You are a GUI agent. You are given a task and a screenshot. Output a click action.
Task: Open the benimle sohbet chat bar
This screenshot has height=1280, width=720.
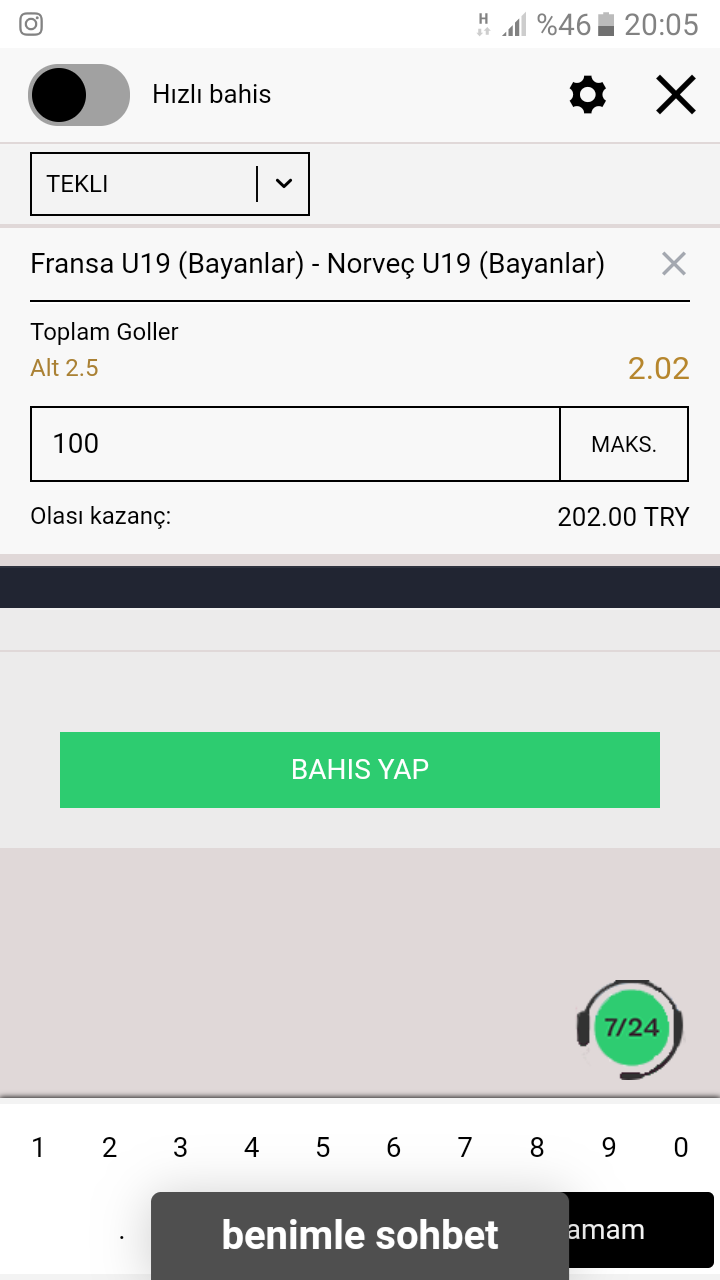point(360,1236)
